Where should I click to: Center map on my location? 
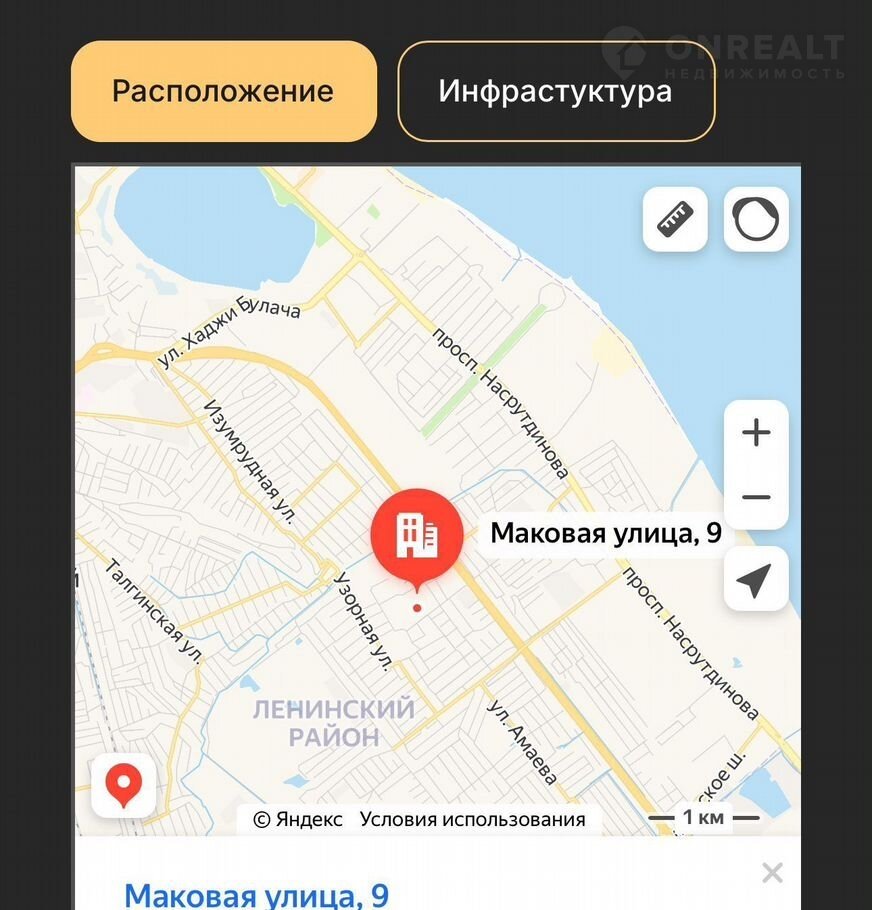[756, 579]
